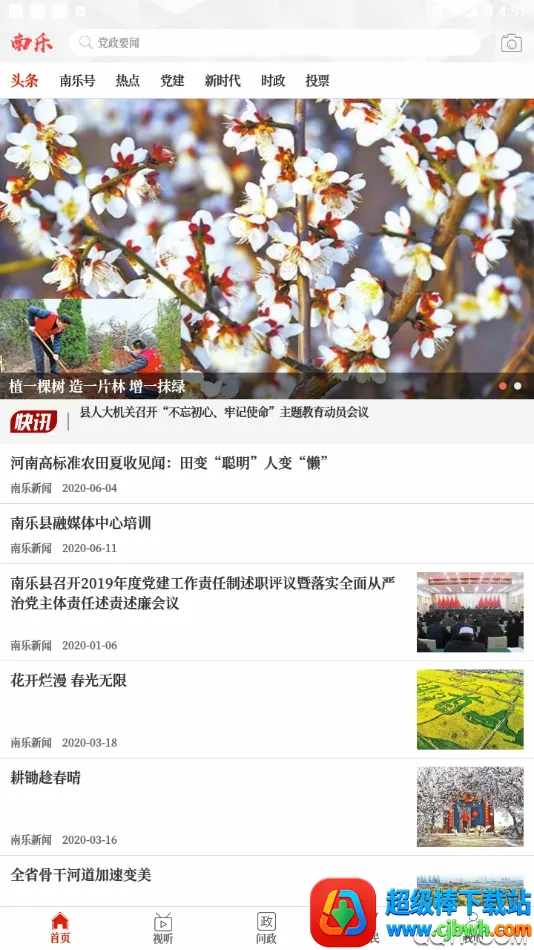Open the 党政要闻 search box
Image resolution: width=534 pixels, height=950 pixels.
click(x=275, y=42)
